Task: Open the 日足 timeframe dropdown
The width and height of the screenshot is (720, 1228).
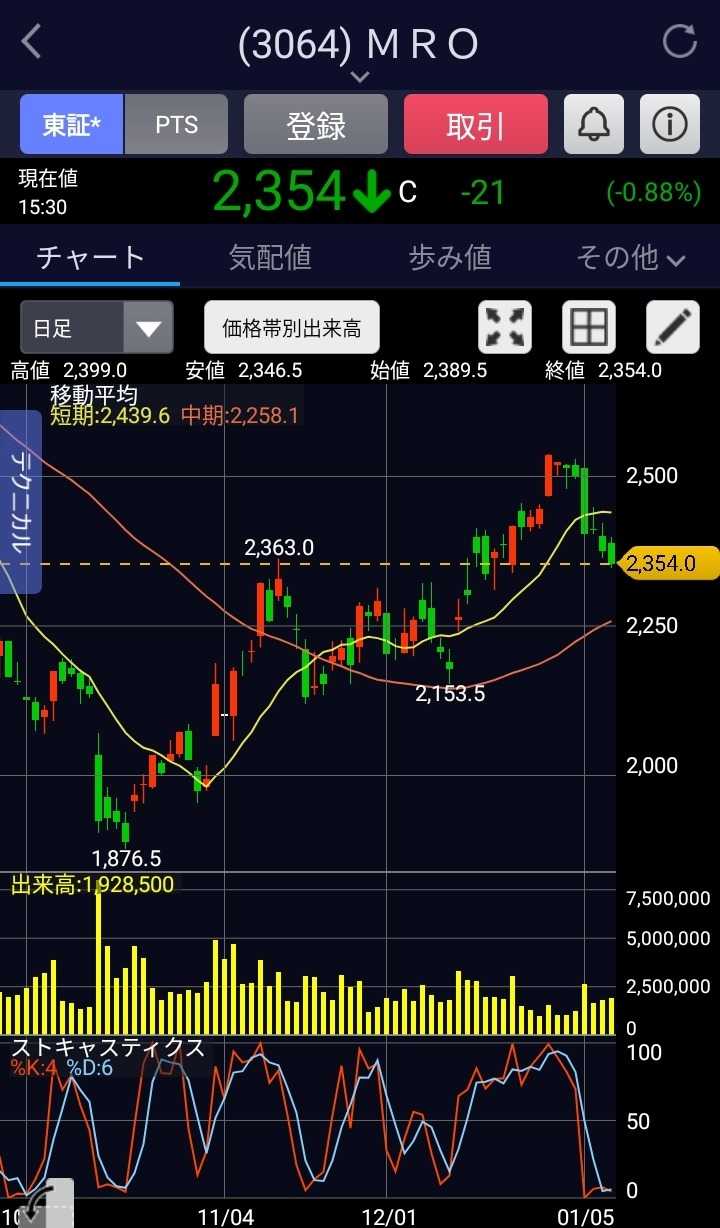Action: [97, 328]
